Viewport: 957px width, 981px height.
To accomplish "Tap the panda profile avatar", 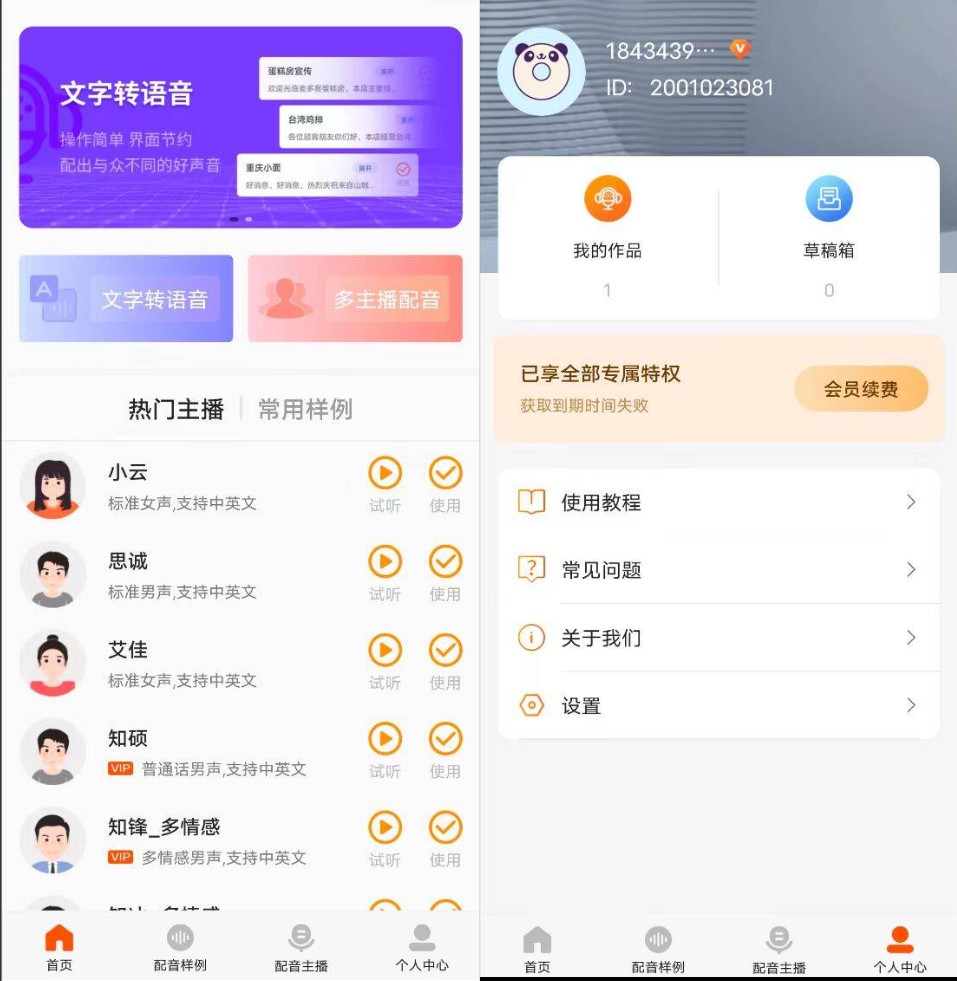I will (x=541, y=71).
